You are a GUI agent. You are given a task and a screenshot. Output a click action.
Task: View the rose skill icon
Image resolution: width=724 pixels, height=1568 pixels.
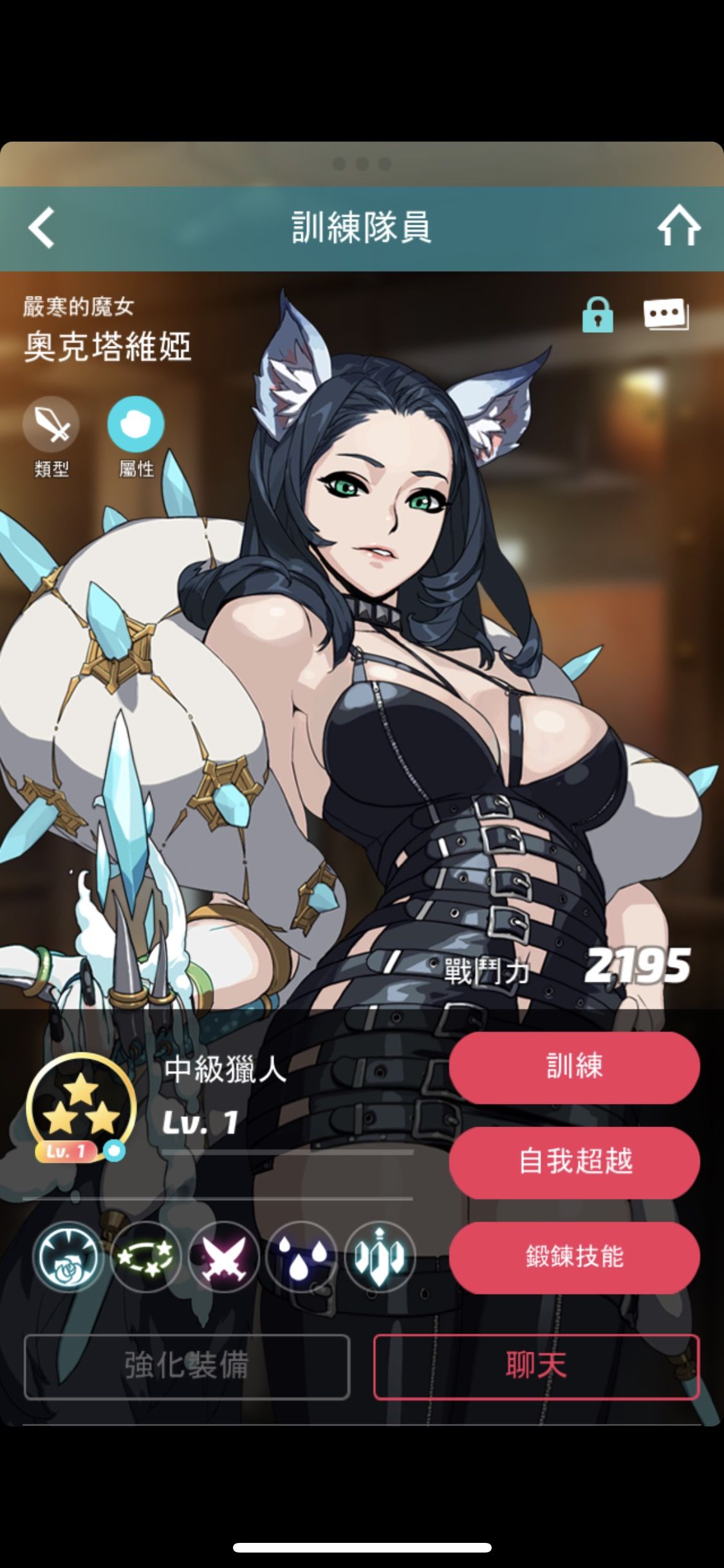click(x=68, y=1257)
